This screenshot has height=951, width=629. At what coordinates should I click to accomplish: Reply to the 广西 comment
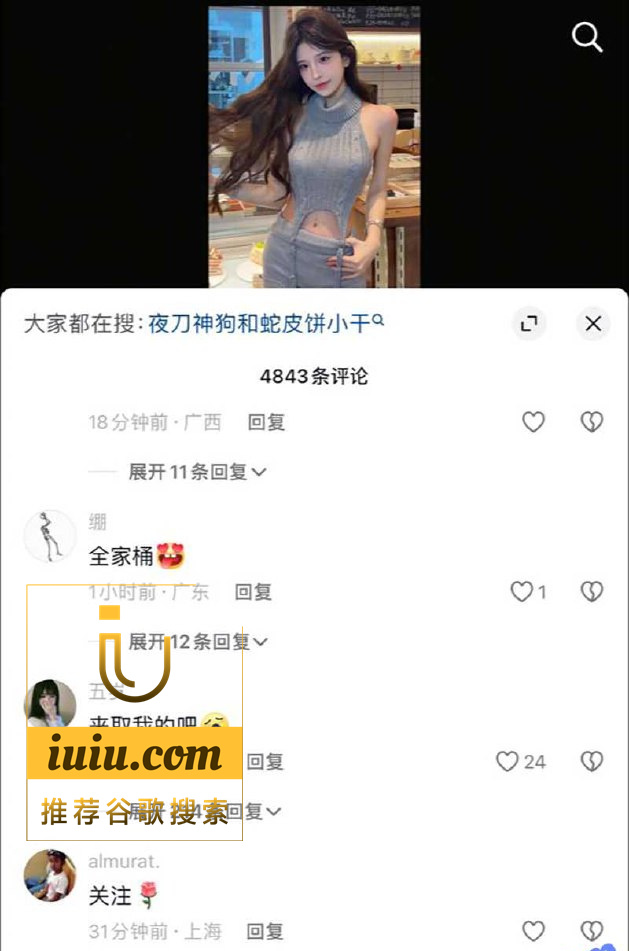click(x=267, y=422)
